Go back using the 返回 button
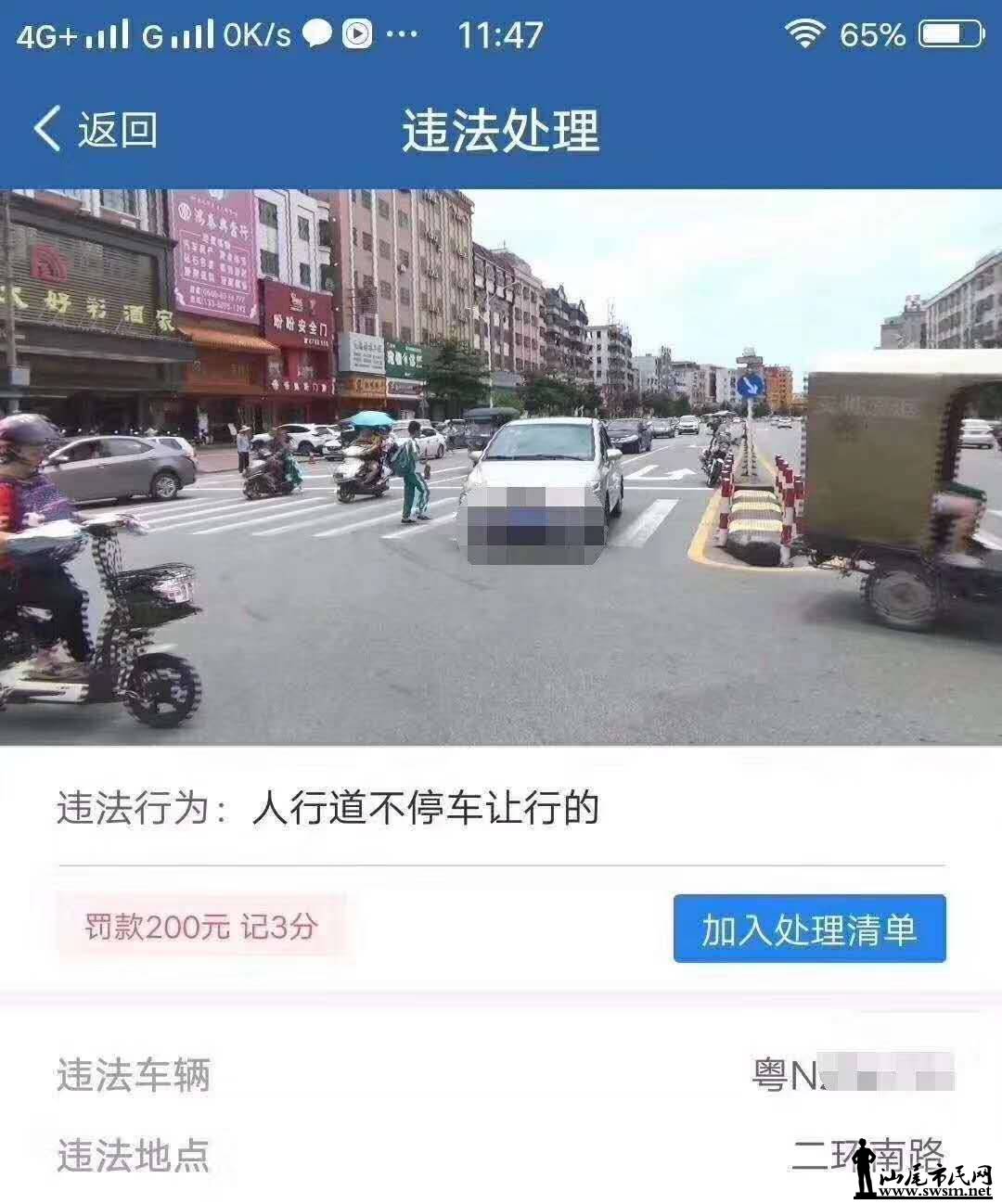 [x=96, y=129]
